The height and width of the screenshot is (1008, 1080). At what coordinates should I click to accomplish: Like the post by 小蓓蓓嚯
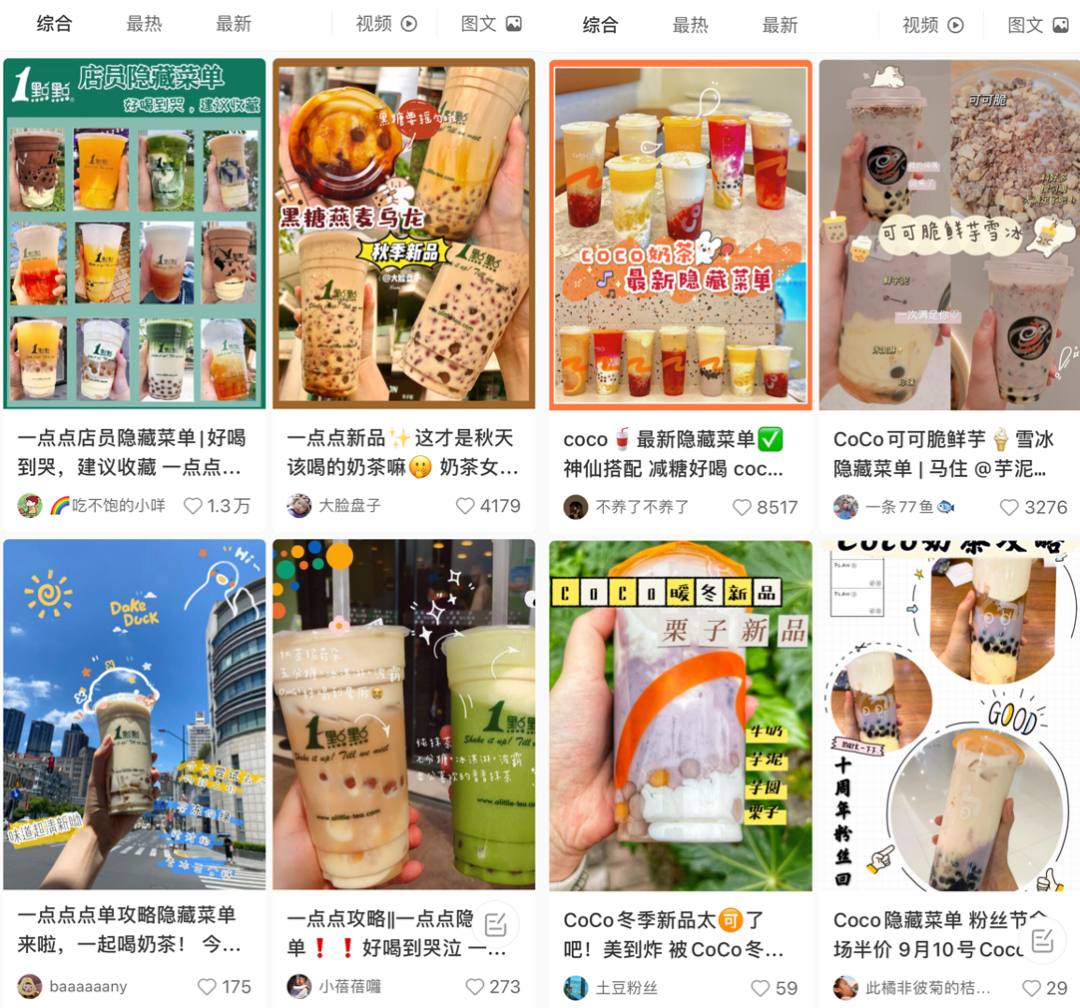tap(476, 987)
